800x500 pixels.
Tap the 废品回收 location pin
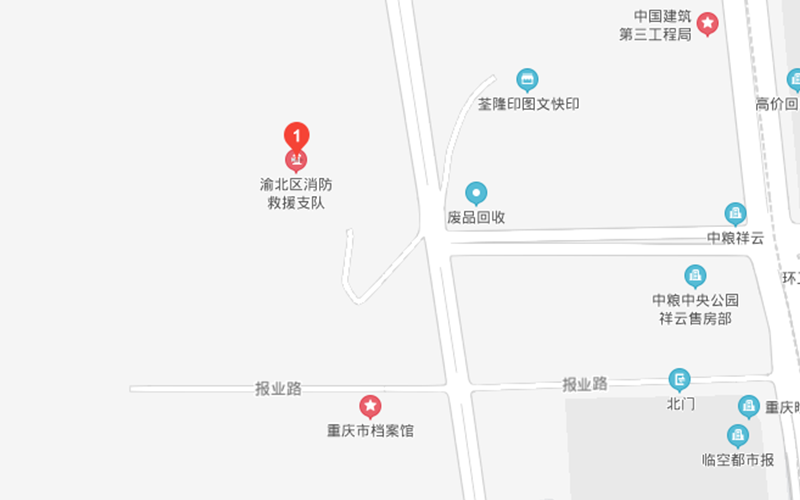pos(477,192)
